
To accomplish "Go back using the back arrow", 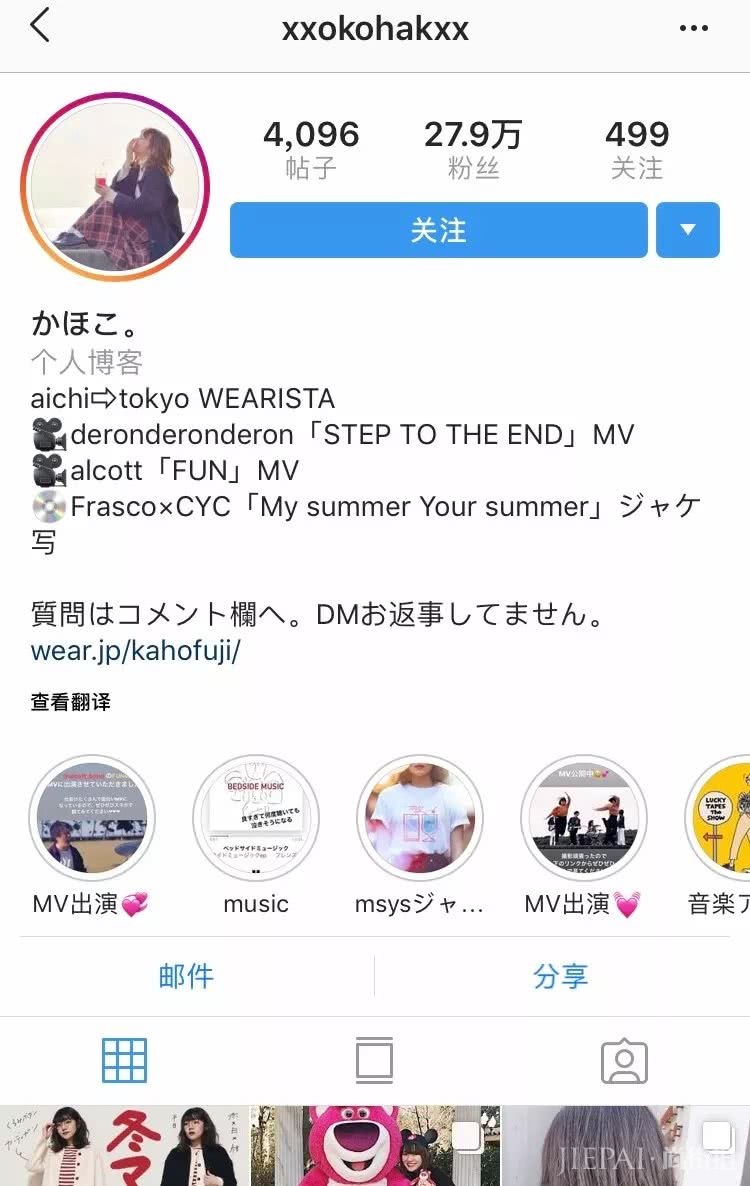I will tap(40, 27).
